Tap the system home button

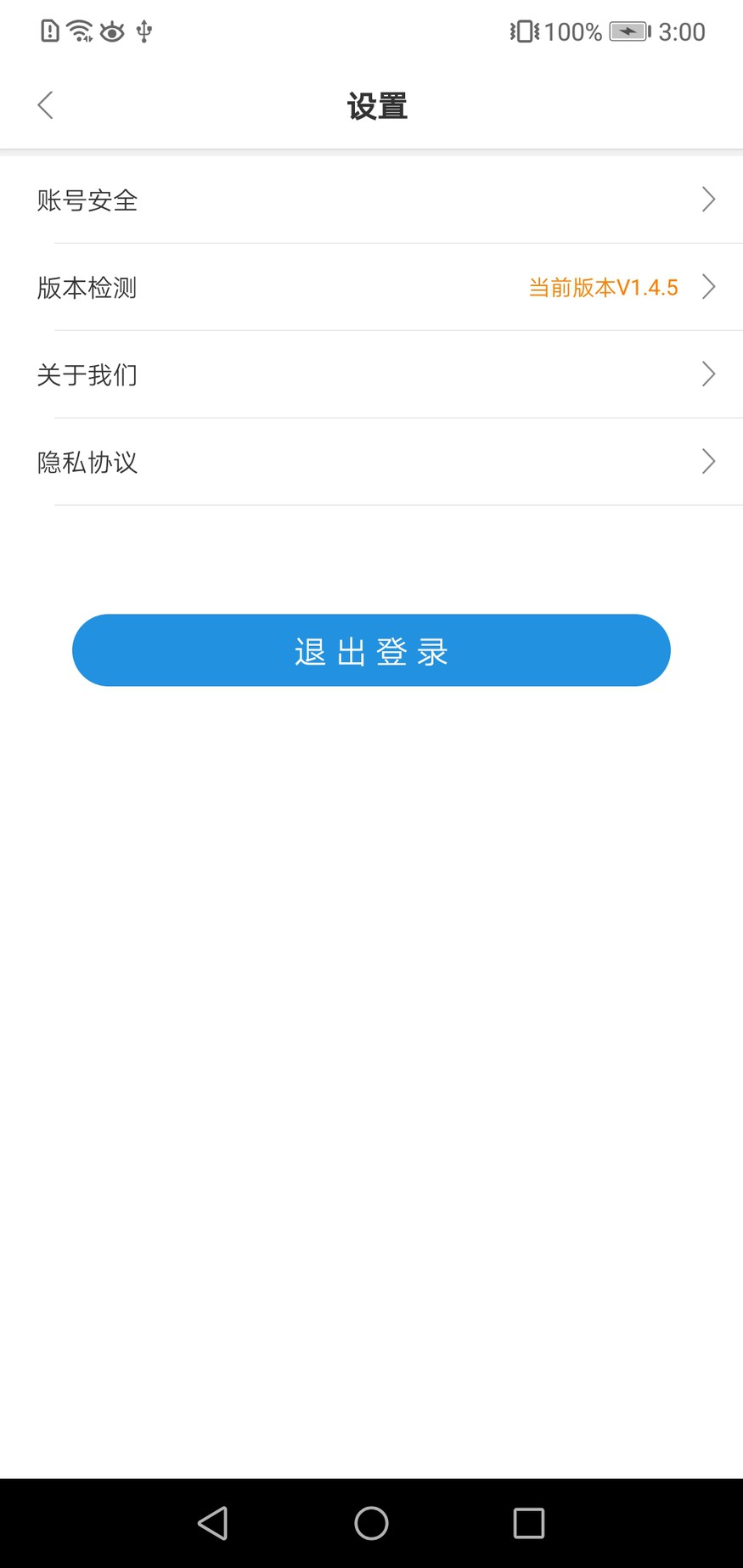coord(371,1523)
